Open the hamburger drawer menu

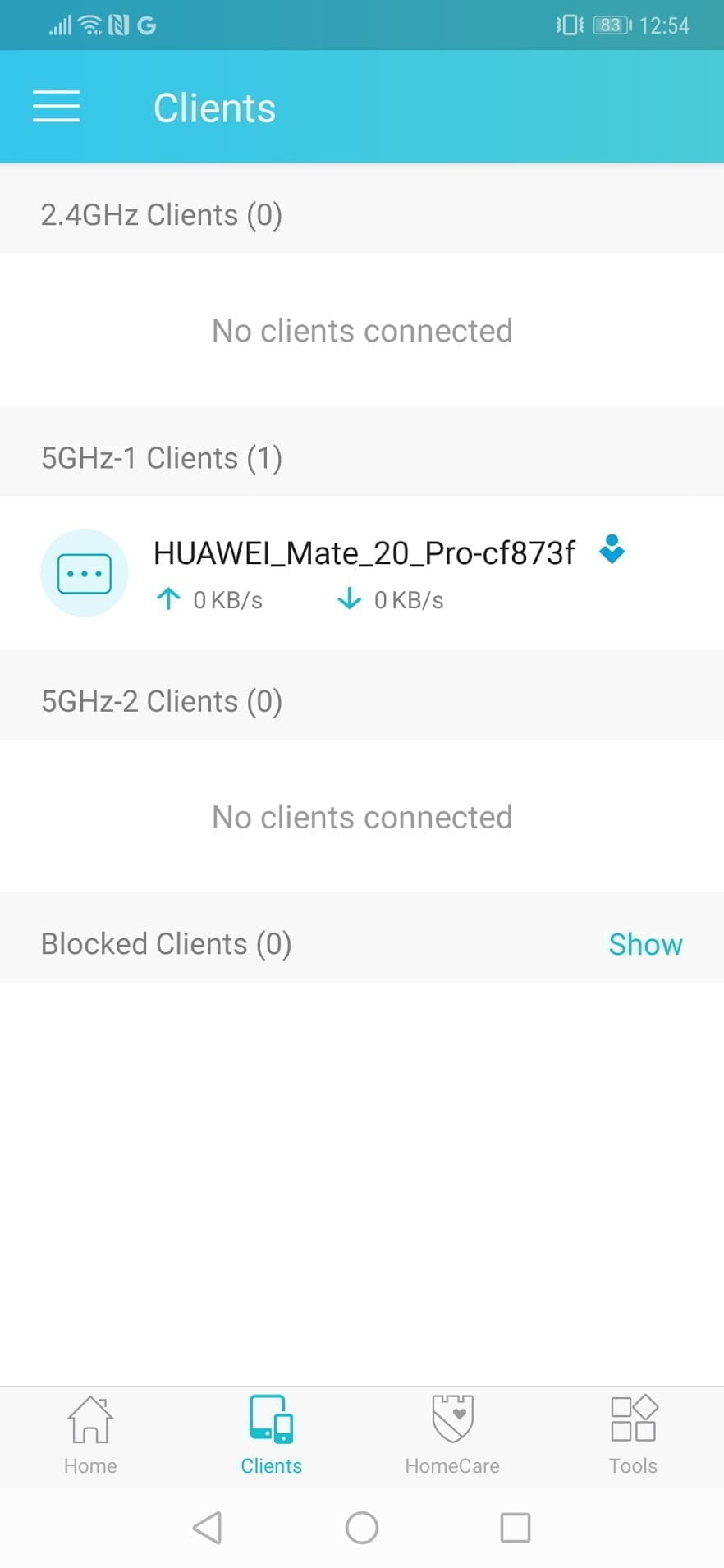tap(56, 107)
